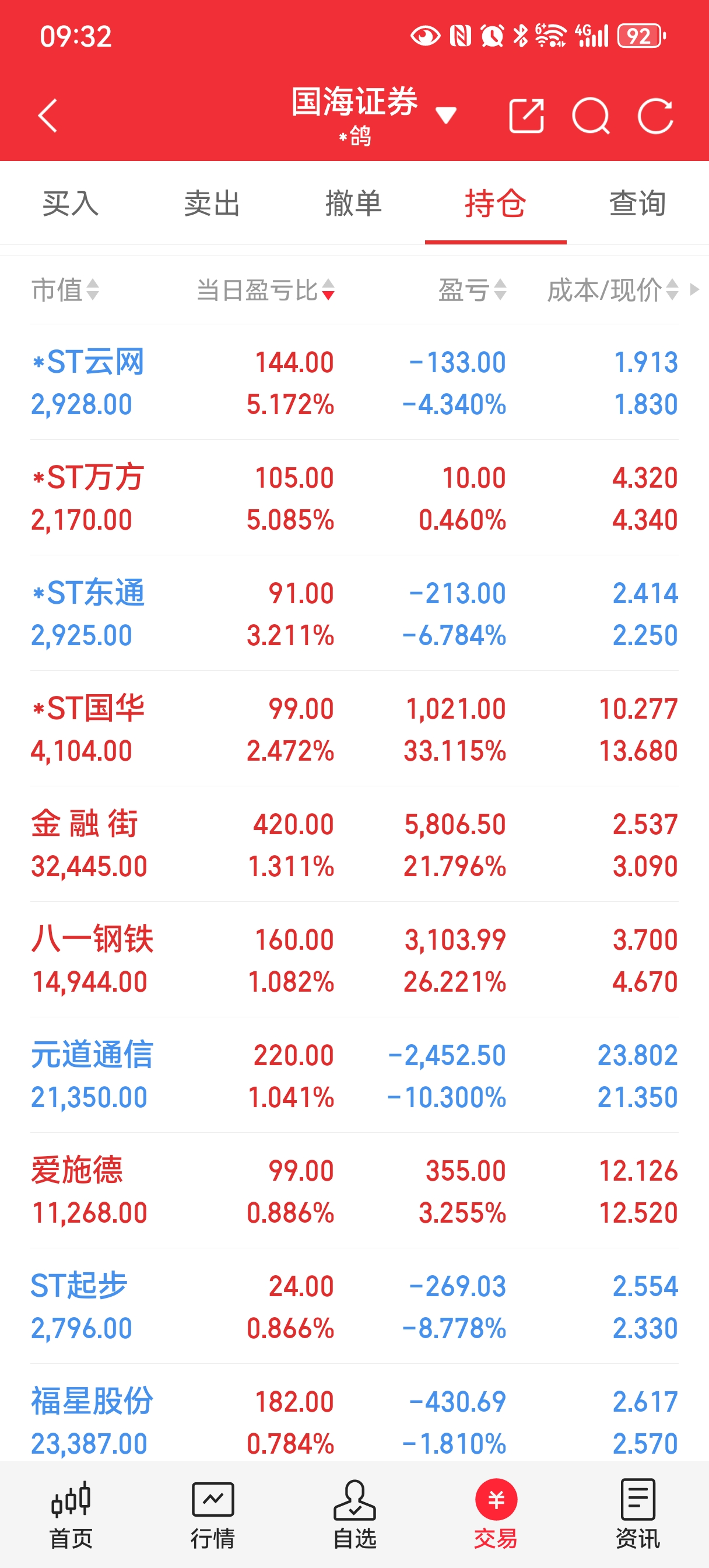Open the 撤单 tab

click(x=353, y=204)
